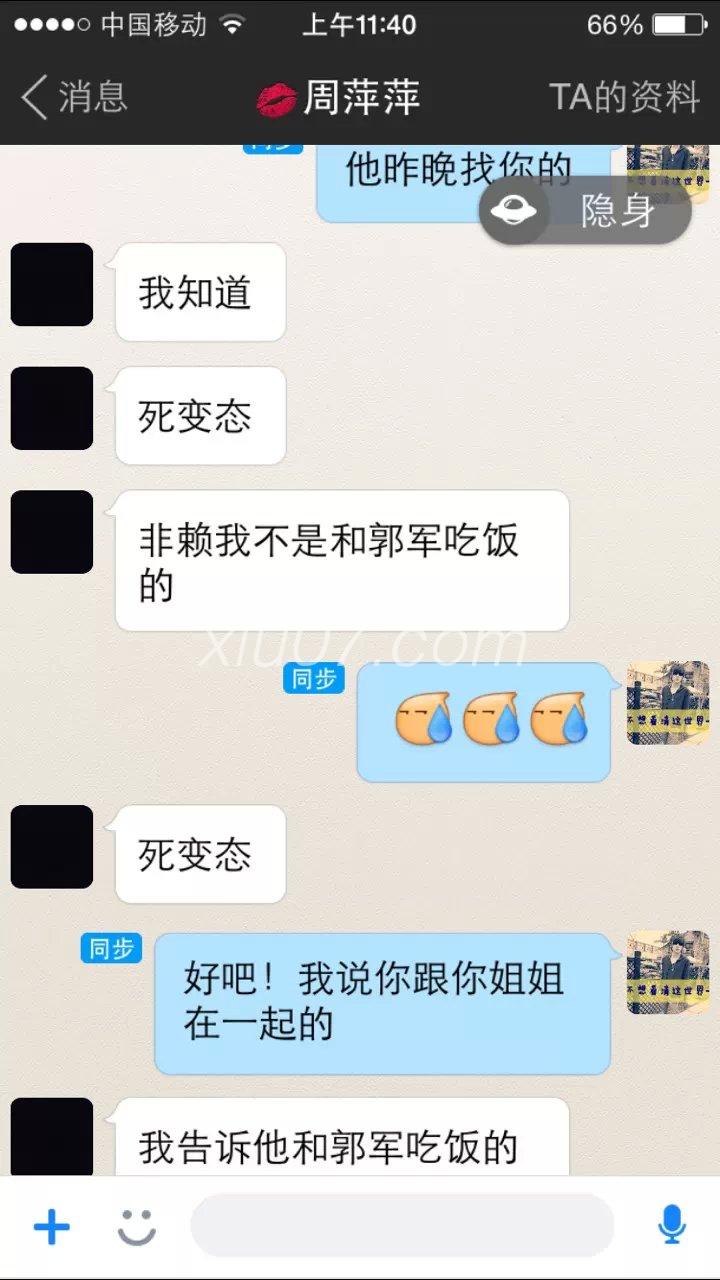
Task: Open avatar beside 好吧！我说你跟你姐姐 message
Action: pos(668,973)
